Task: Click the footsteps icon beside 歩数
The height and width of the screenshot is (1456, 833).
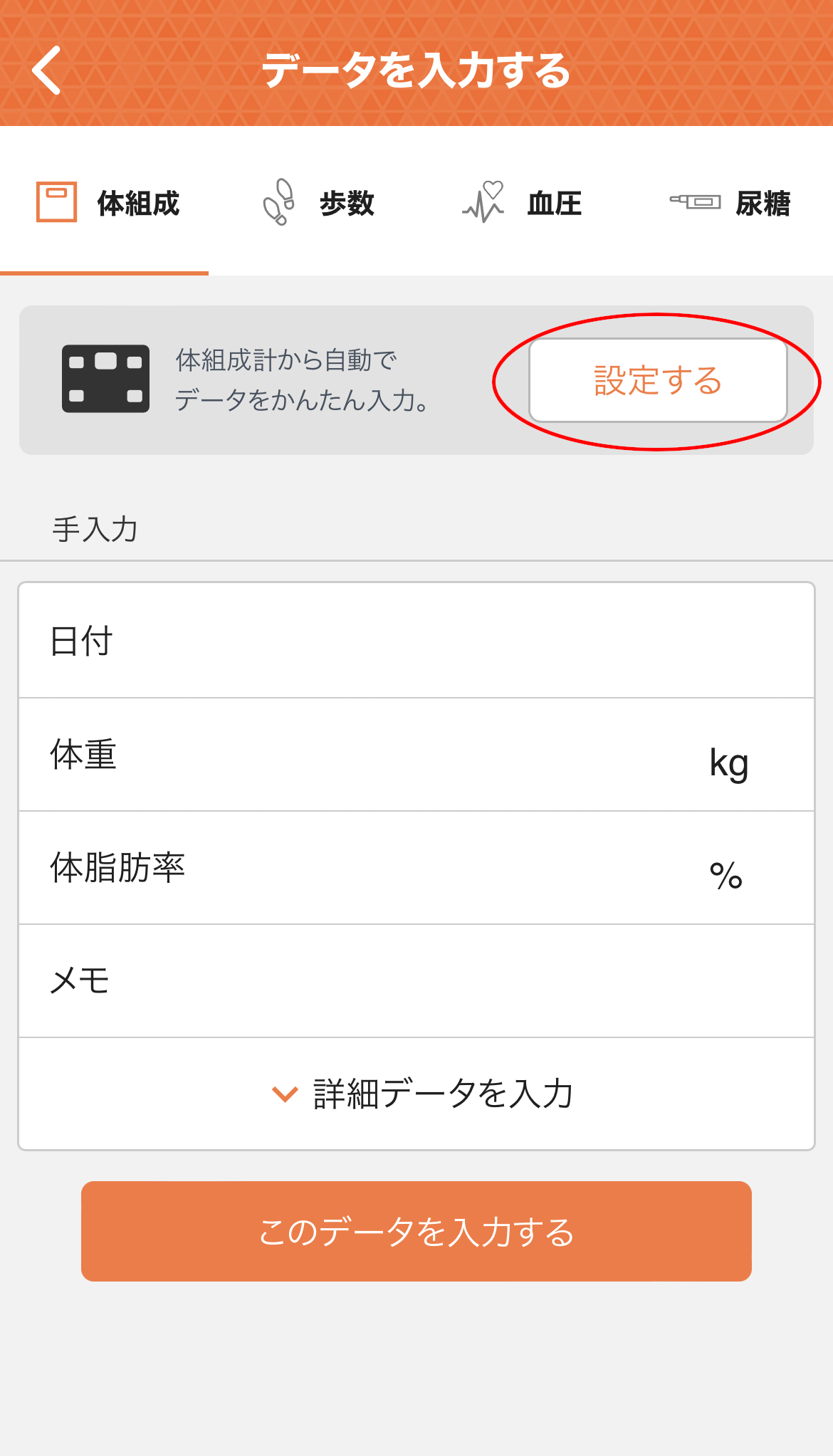Action: (x=280, y=203)
